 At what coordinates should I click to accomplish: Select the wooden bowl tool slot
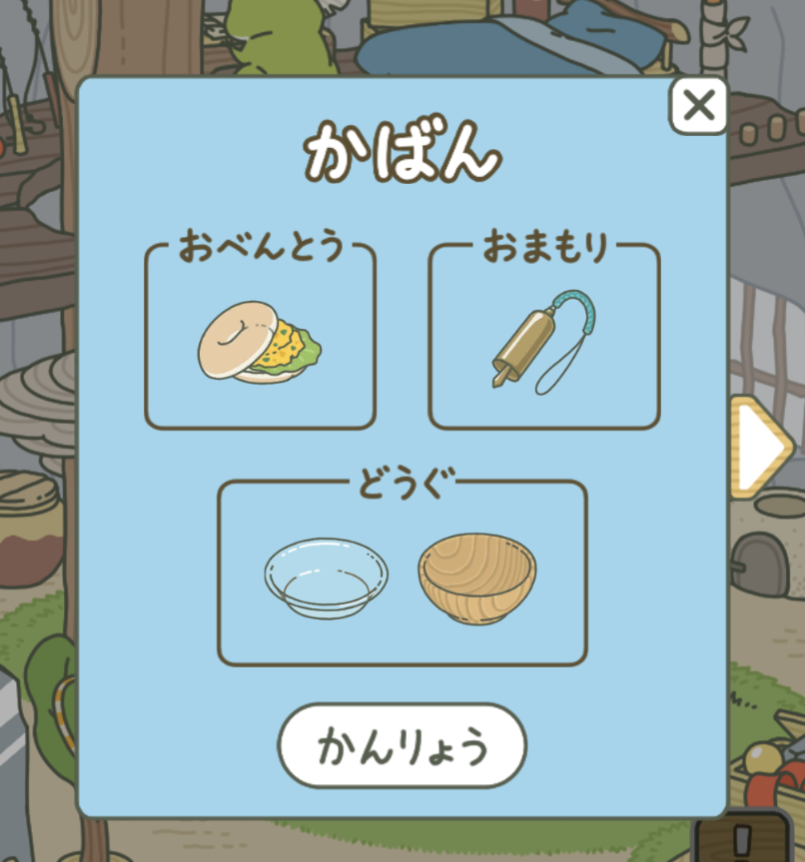(477, 577)
